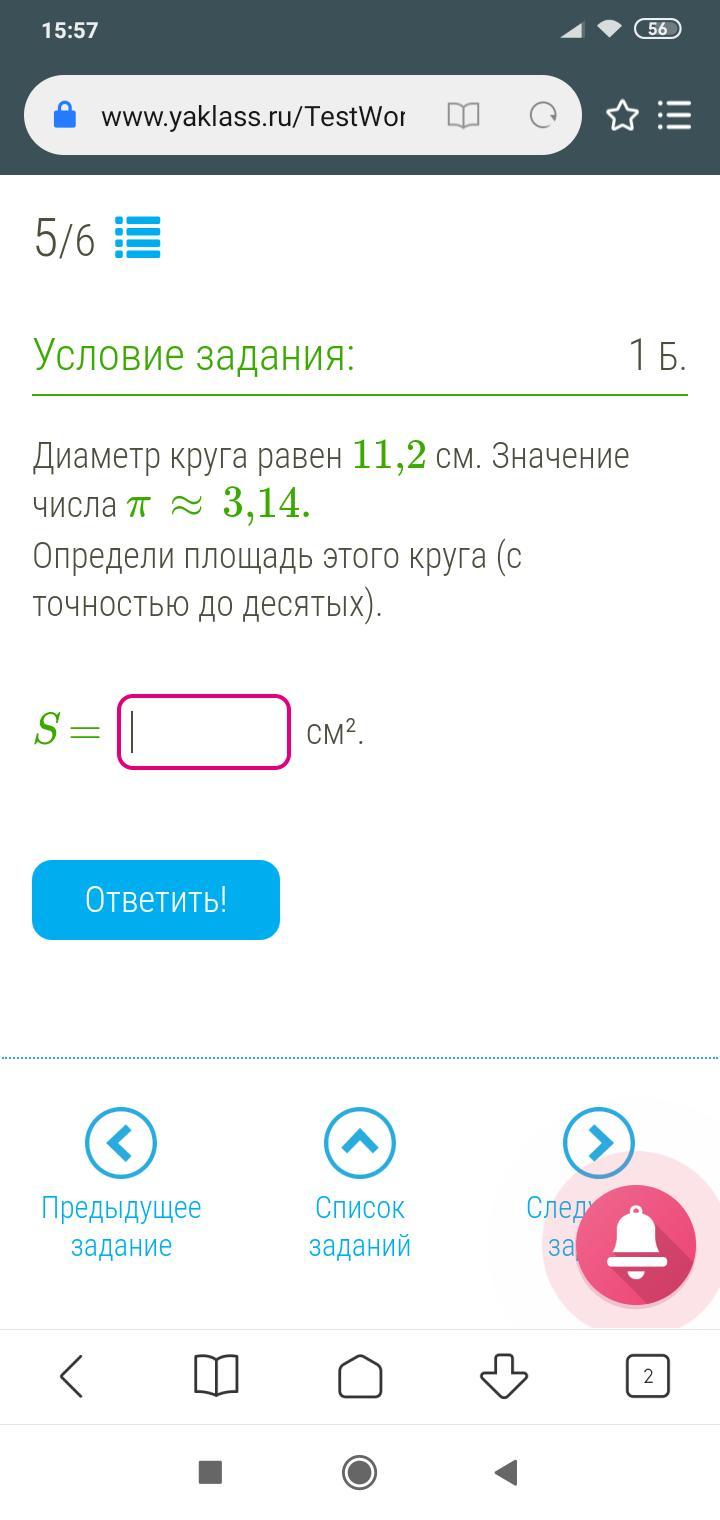Go back in browser toolbar
Screen dimensions: 720x1520
click(x=72, y=1377)
